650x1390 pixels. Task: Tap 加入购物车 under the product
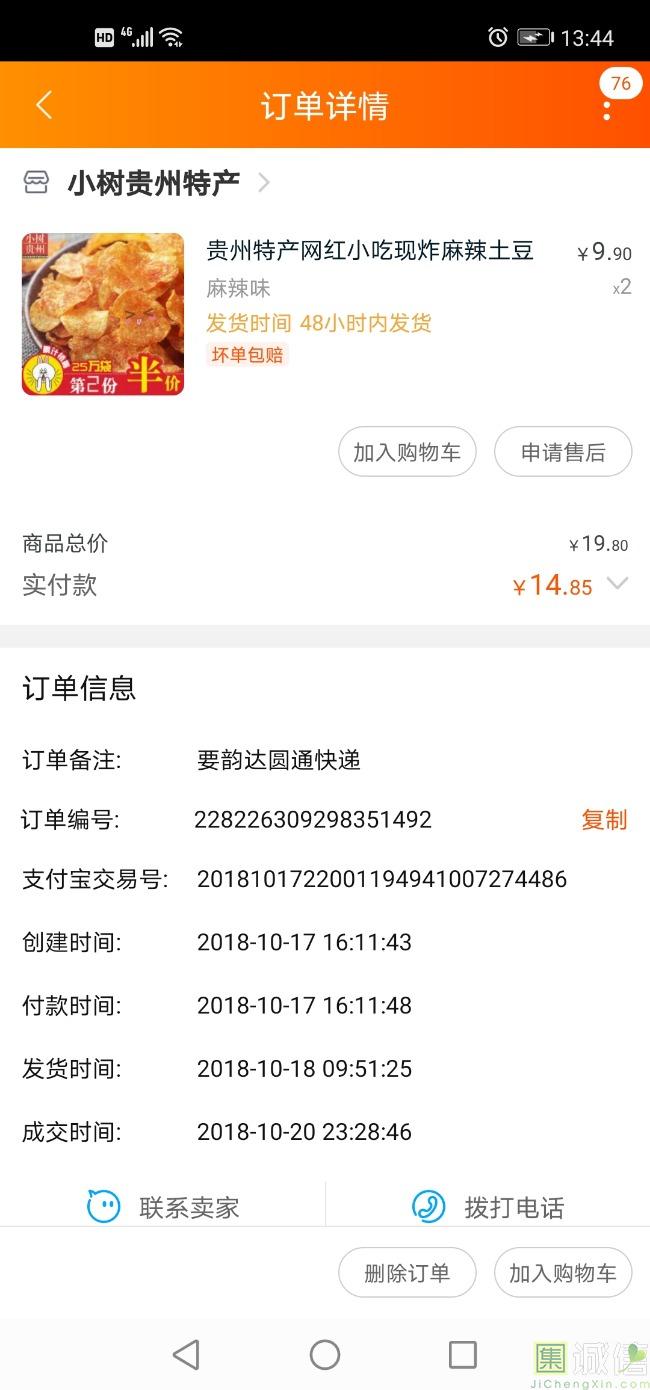tap(406, 452)
